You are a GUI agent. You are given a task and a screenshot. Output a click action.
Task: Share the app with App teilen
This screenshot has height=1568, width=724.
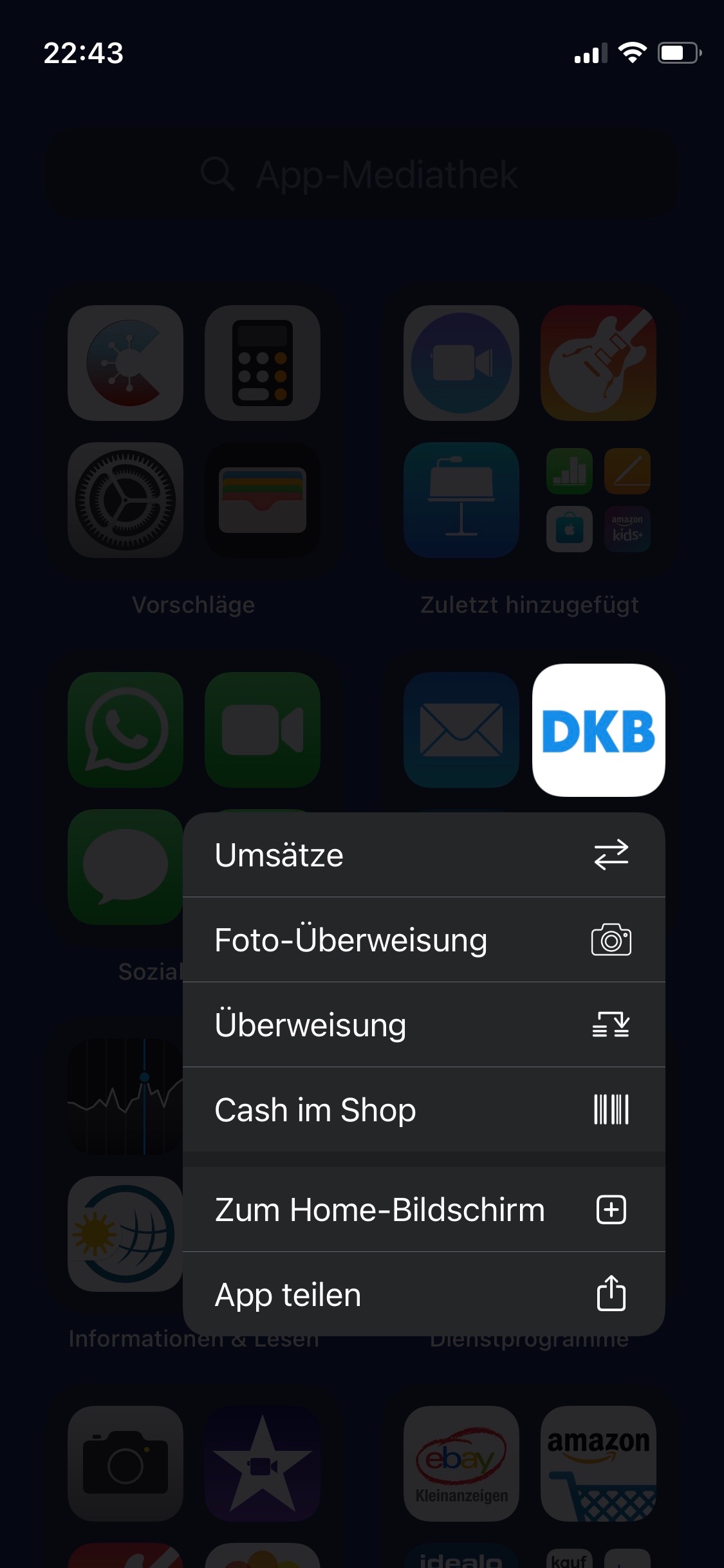click(x=423, y=1294)
